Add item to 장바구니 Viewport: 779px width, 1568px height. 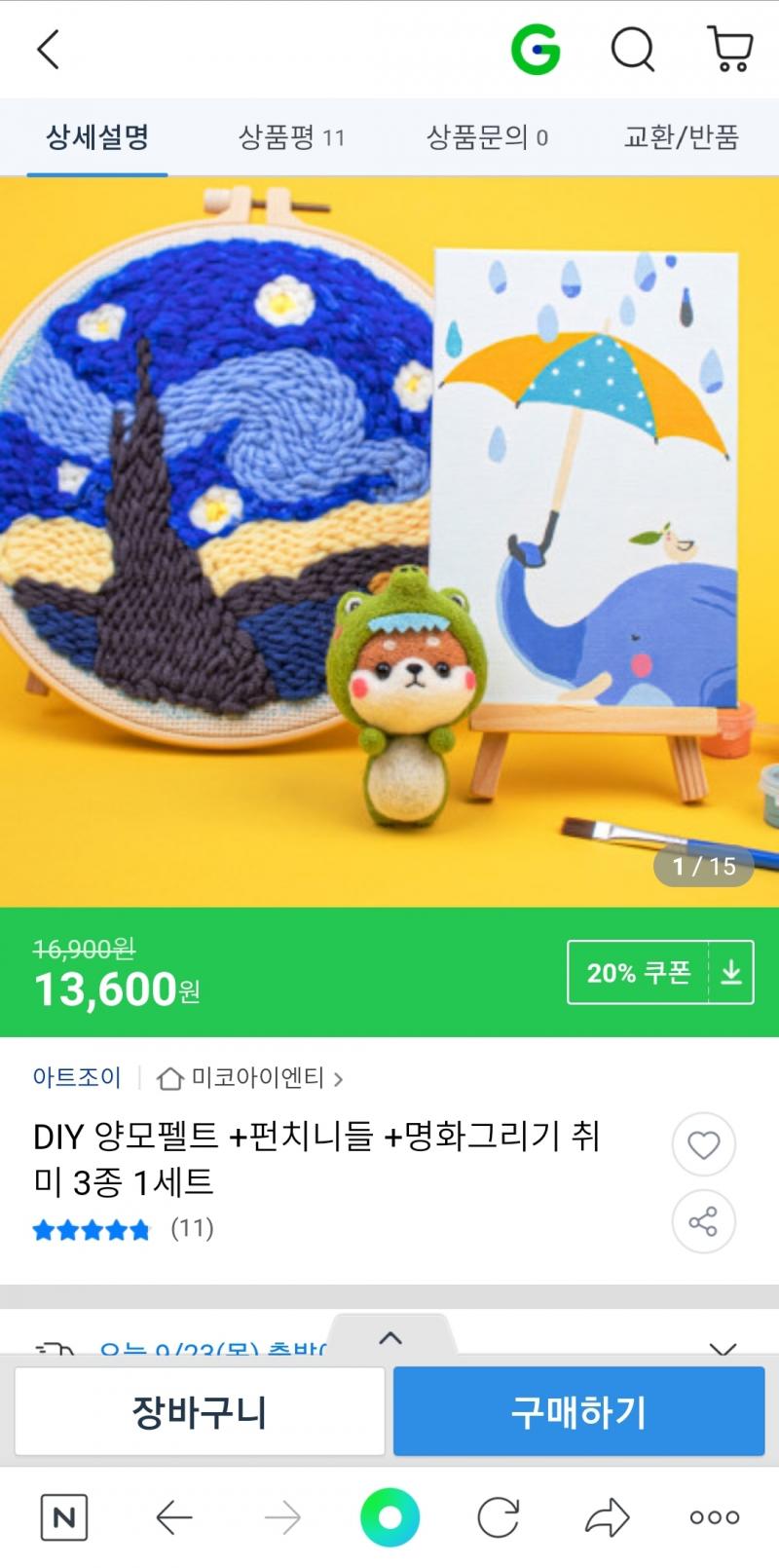click(x=200, y=1411)
